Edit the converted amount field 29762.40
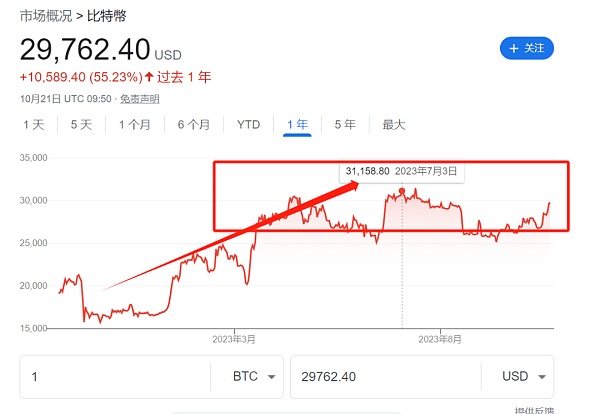Viewport: 600px width, 414px height. tap(380, 377)
